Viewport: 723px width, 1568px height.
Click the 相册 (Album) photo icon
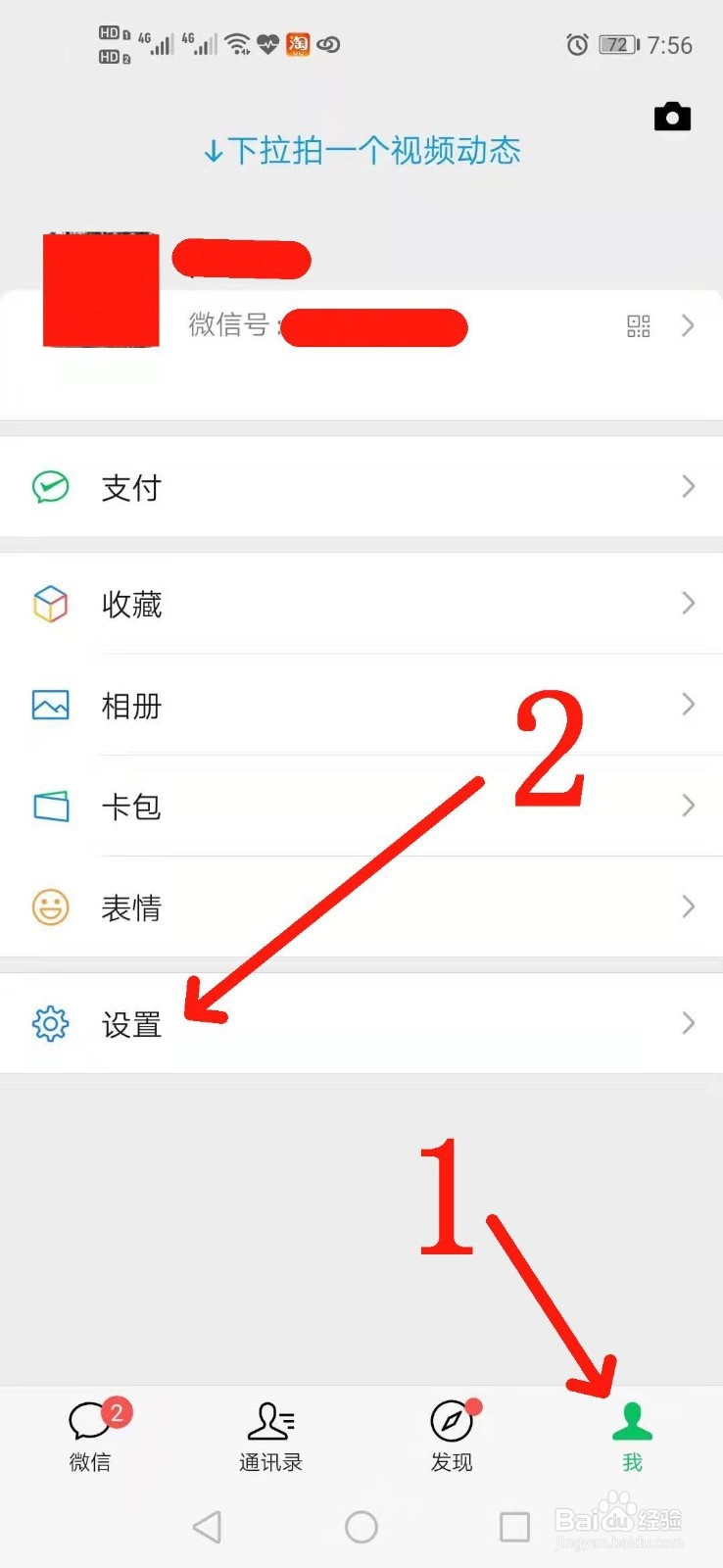[x=50, y=705]
